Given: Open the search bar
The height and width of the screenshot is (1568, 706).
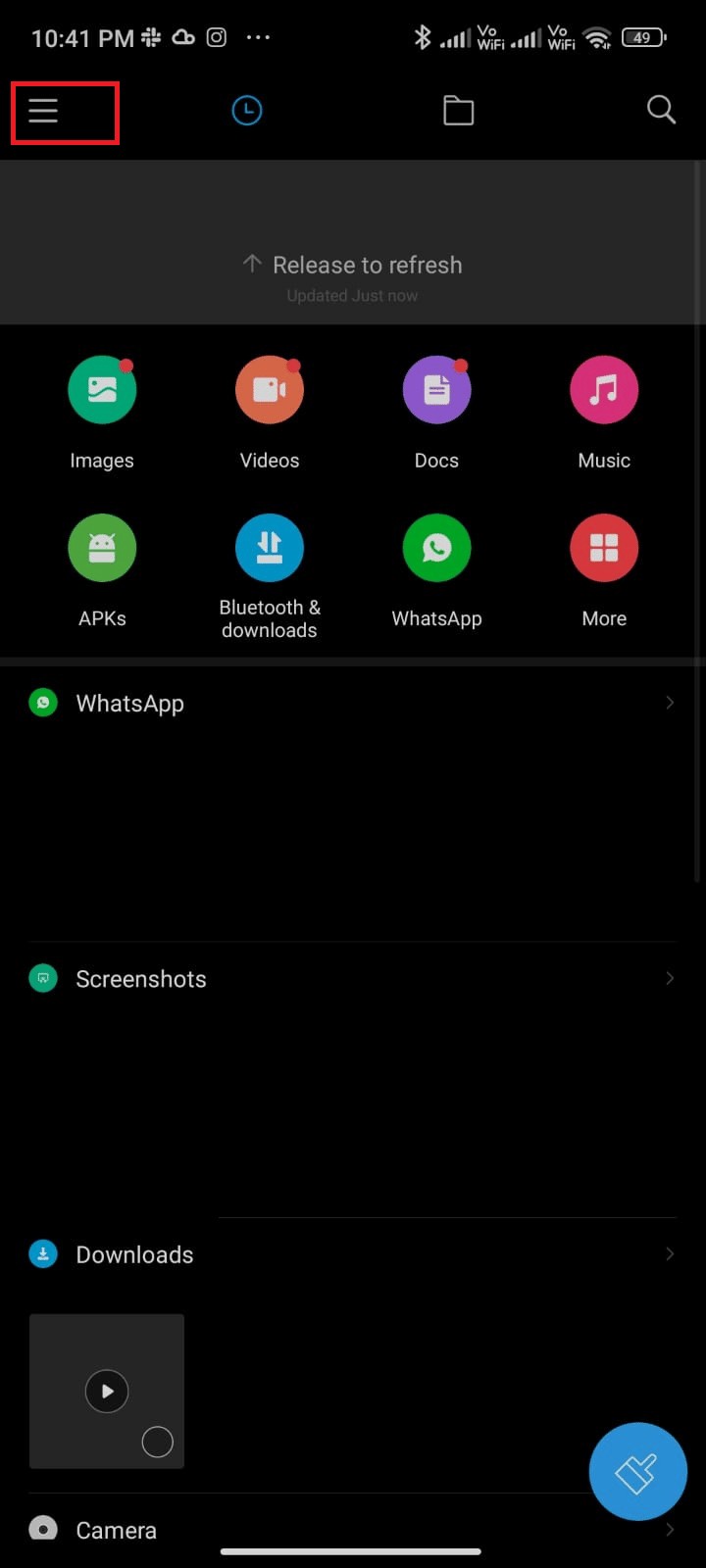Looking at the screenshot, I should coord(661,110).
